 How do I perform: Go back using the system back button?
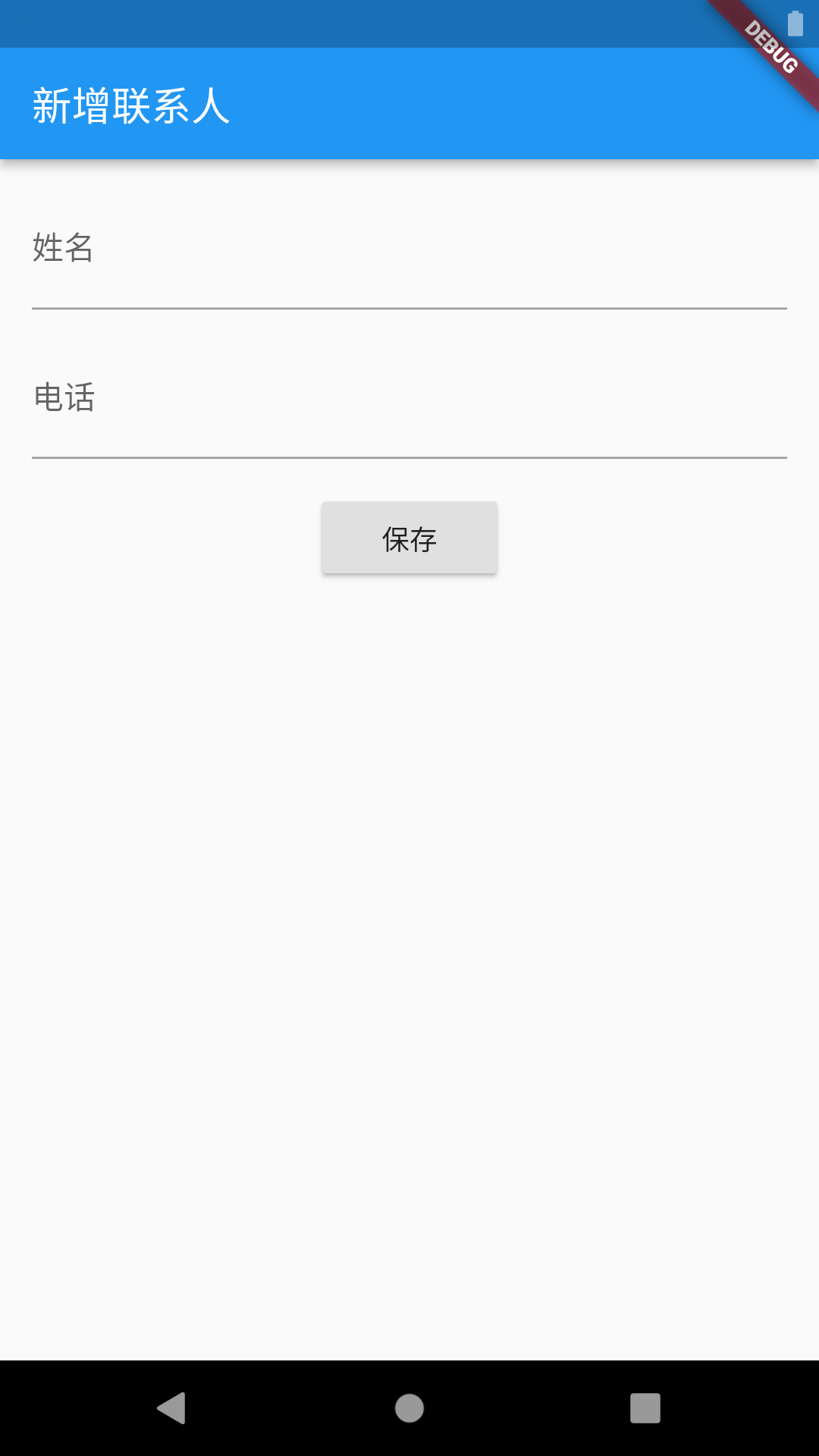172,1408
